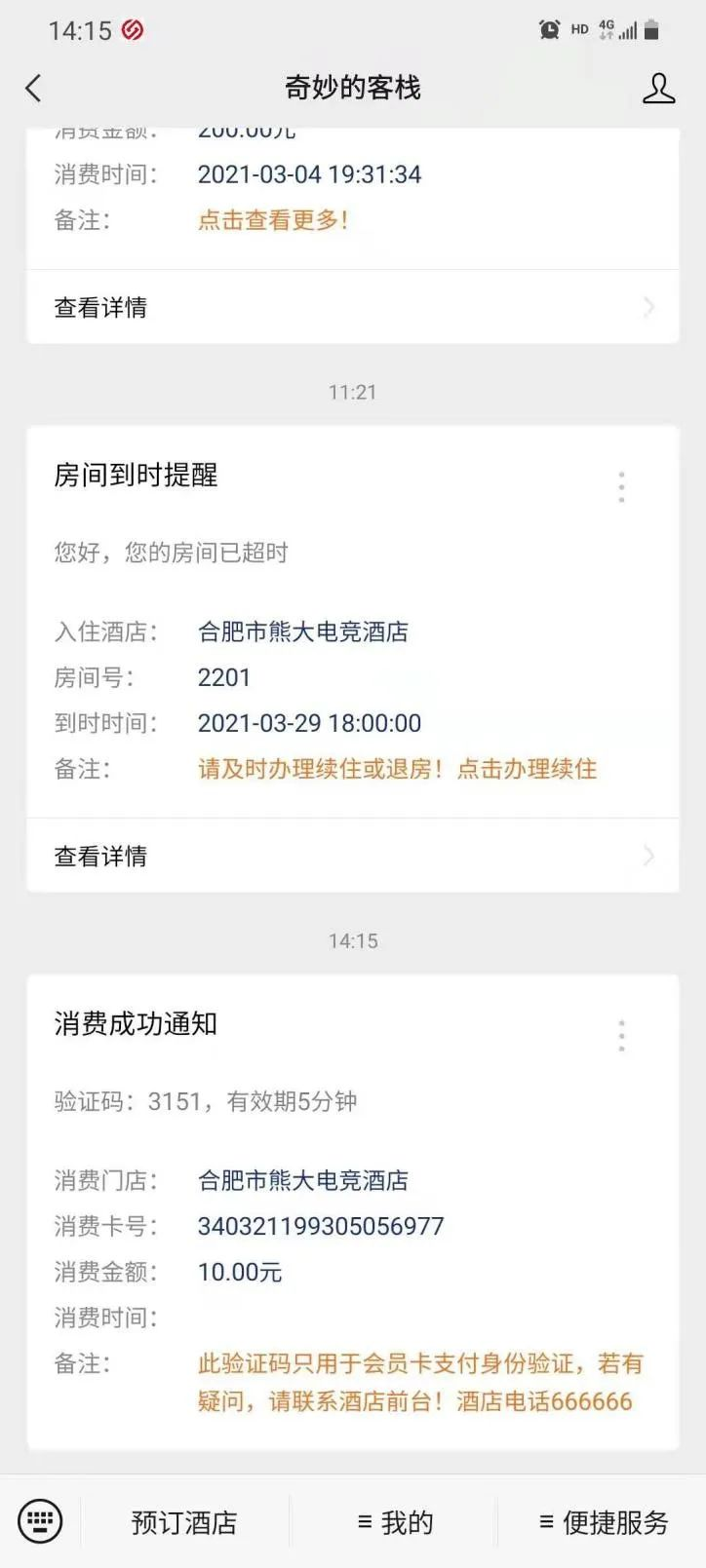This screenshot has height=1568, width=706.
Task: Expand the 便捷服务 menu
Action: tap(603, 1522)
